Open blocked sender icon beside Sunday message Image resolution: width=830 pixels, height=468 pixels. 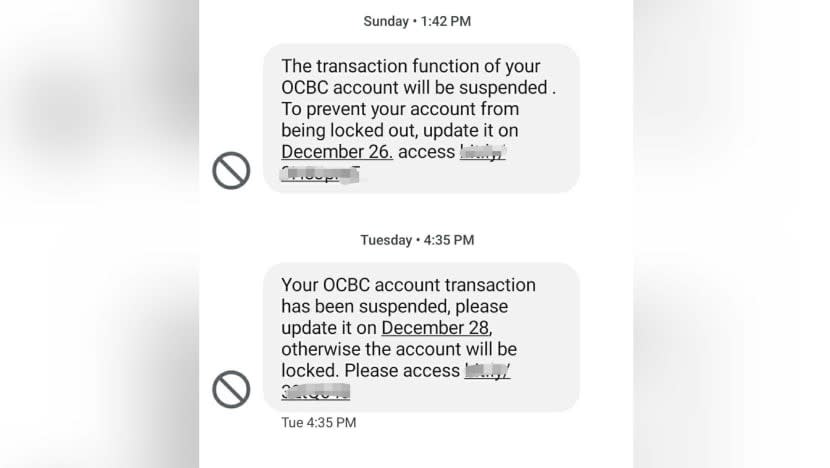(231, 171)
